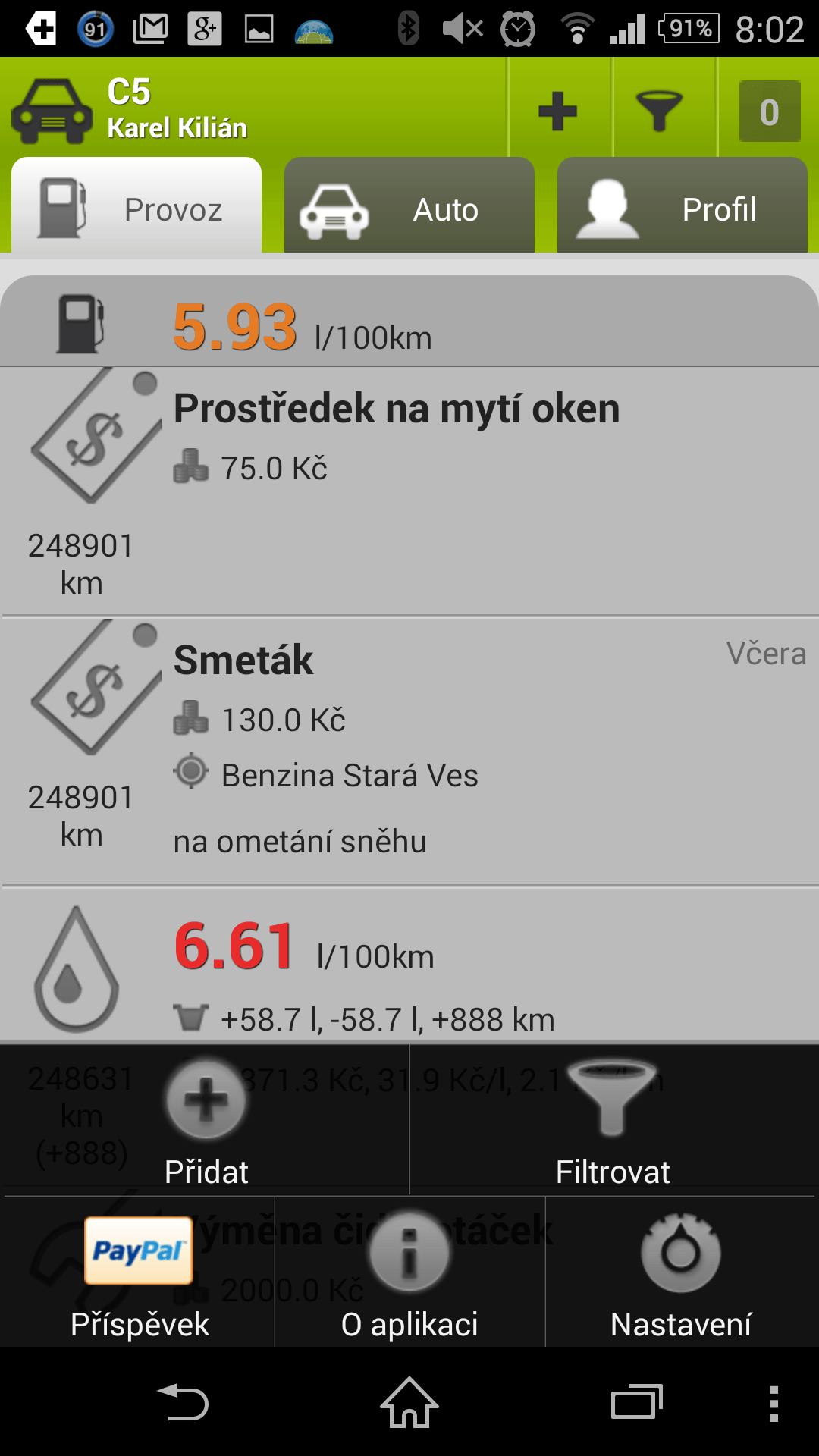This screenshot has width=819, height=1456.
Task: Open Nastavení settings
Action: [680, 1272]
